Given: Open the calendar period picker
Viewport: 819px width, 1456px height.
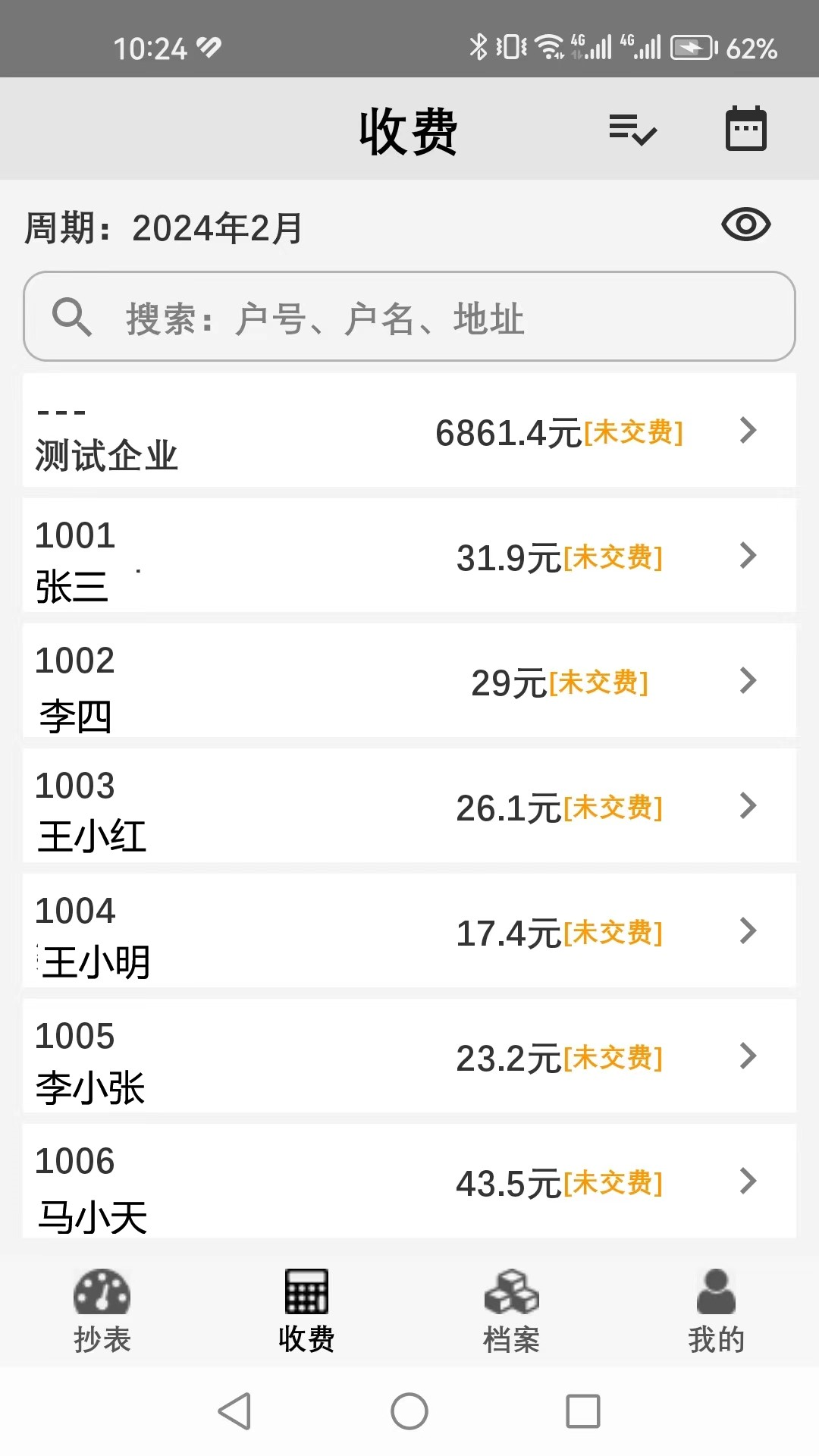Looking at the screenshot, I should tap(745, 129).
